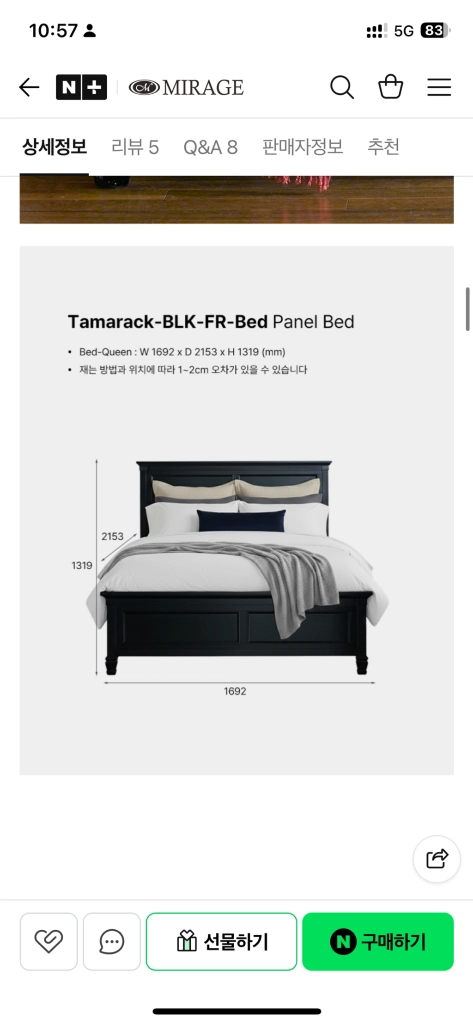Open the hamburger menu
Screen dimensions: 473x1024
pos(439,87)
